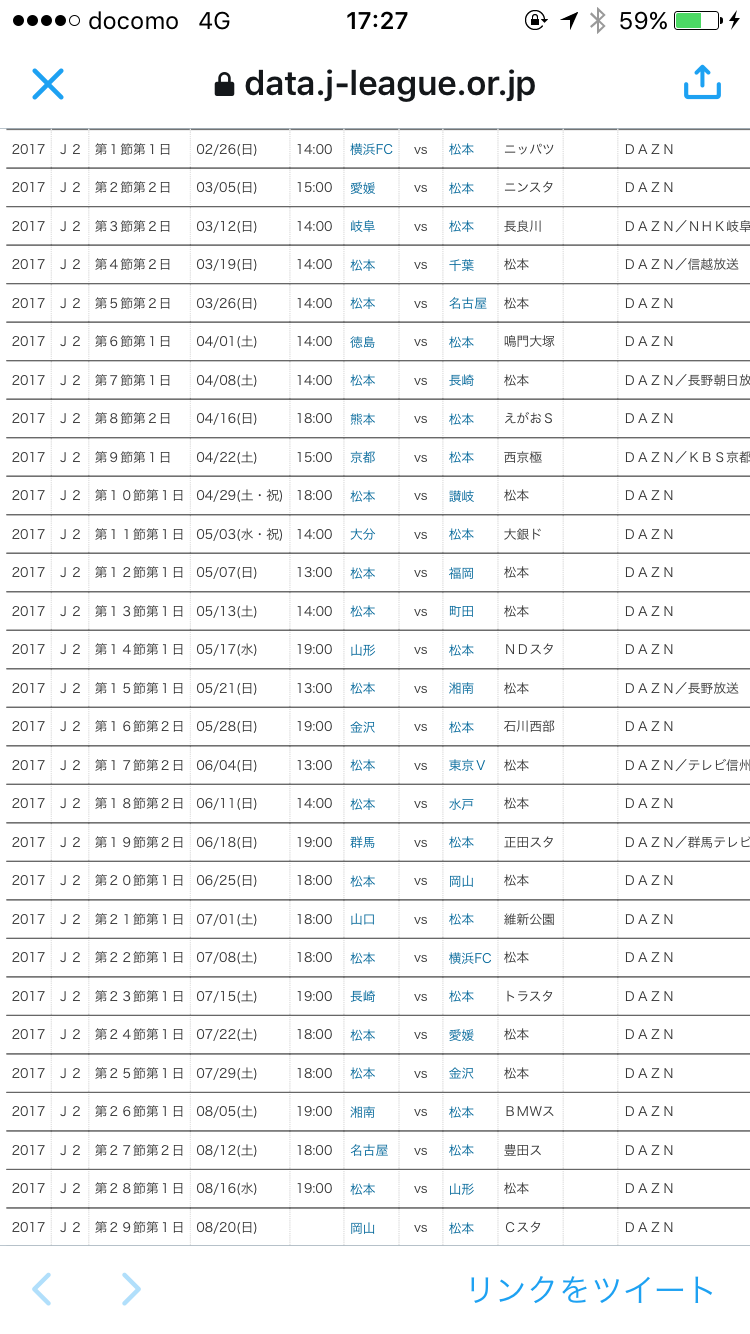The image size is (750, 1334).
Task: View the 山口 team page
Action: tap(362, 919)
